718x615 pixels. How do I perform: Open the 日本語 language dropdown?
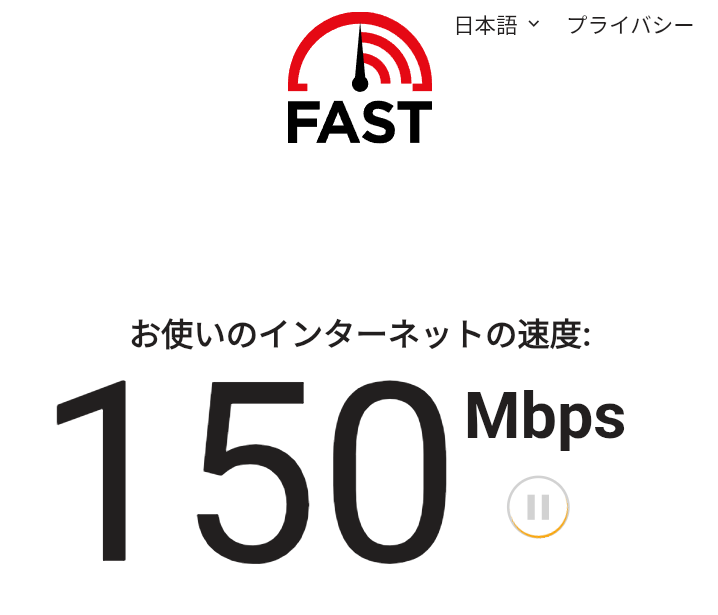click(496, 25)
